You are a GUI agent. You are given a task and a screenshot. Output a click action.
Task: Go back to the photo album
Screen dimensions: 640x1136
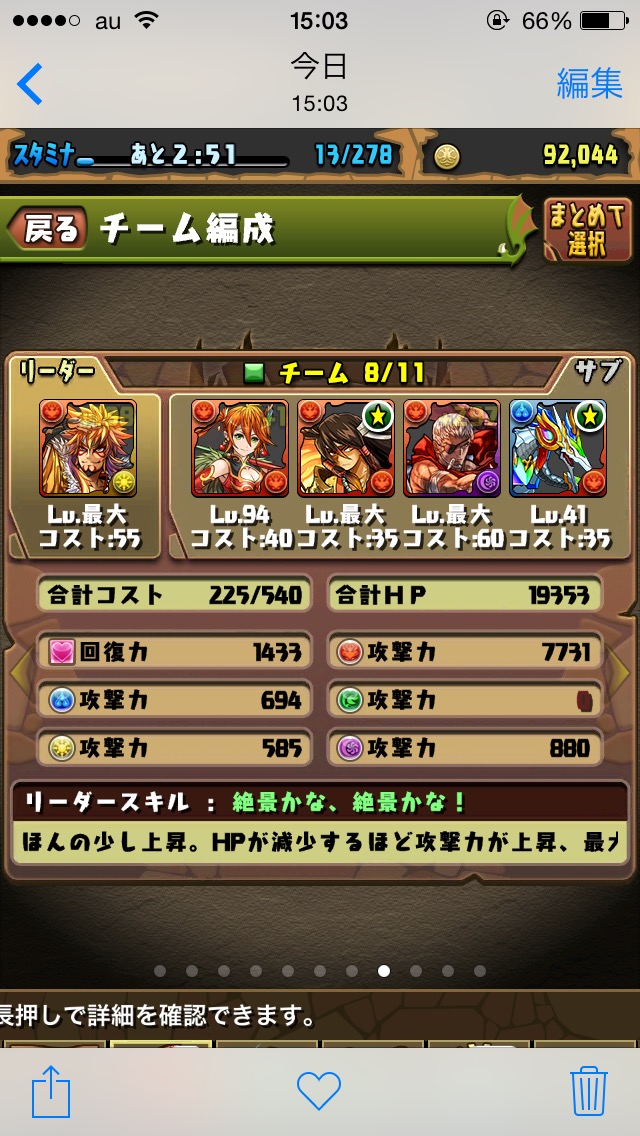point(30,84)
